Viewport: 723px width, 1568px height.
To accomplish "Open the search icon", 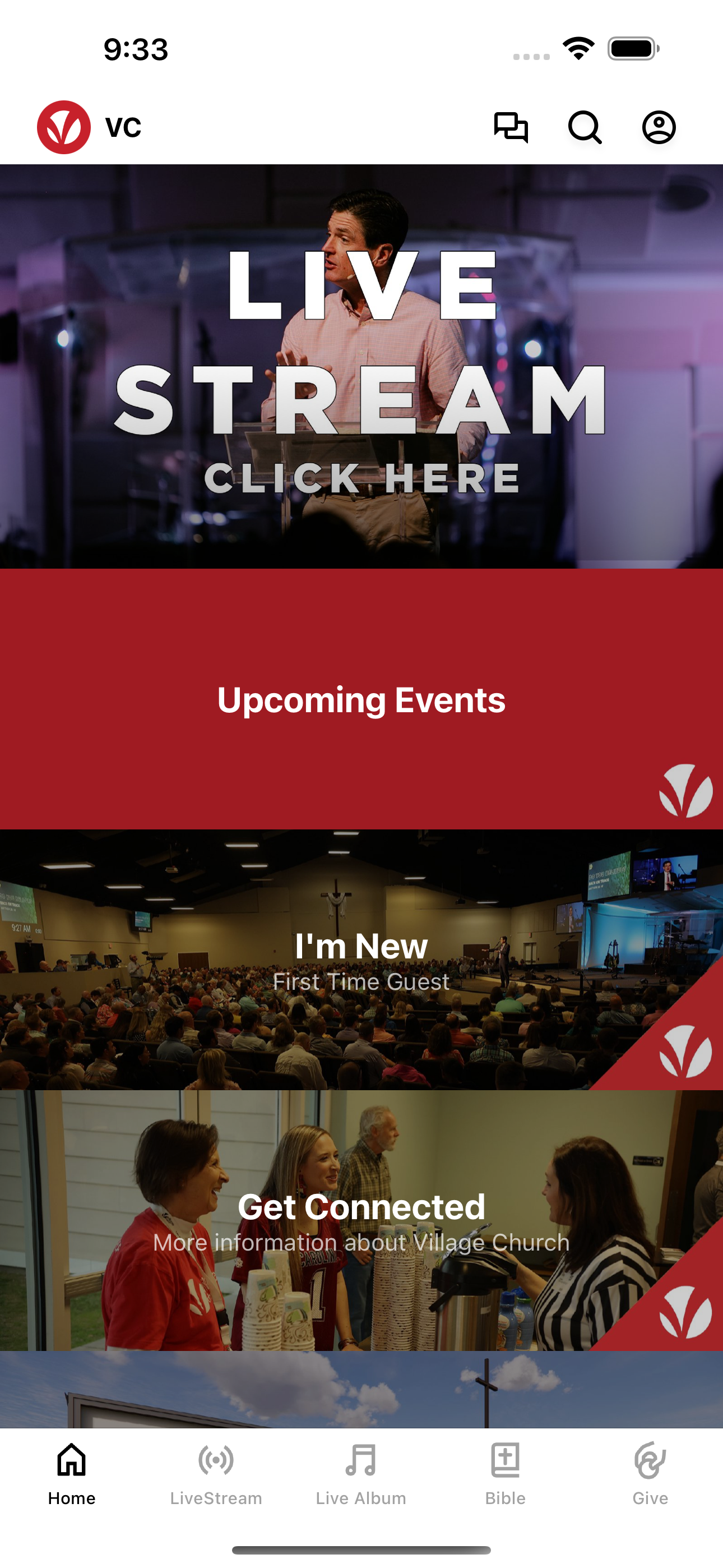I will pyautogui.click(x=585, y=128).
